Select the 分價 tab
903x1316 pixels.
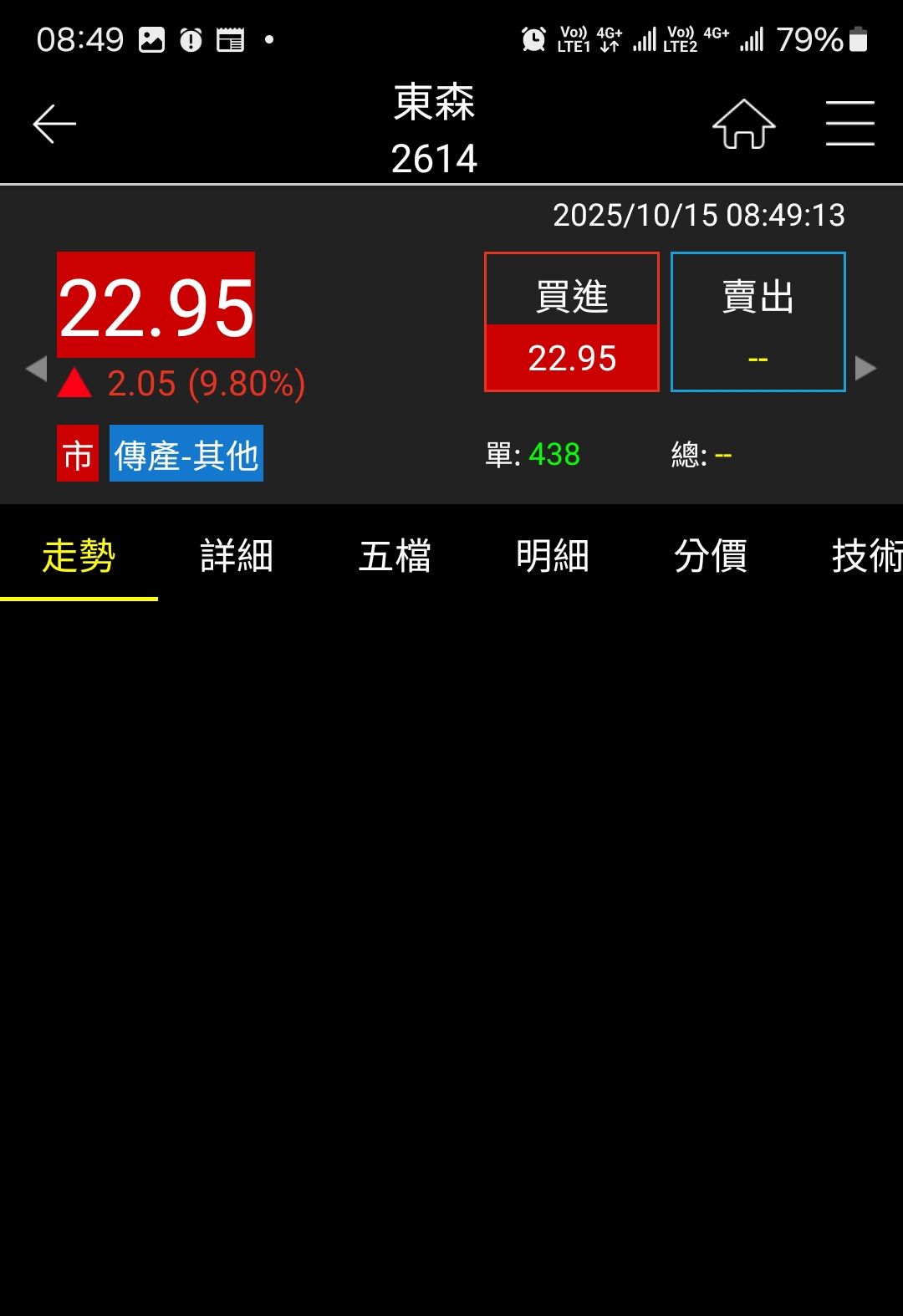pyautogui.click(x=711, y=556)
